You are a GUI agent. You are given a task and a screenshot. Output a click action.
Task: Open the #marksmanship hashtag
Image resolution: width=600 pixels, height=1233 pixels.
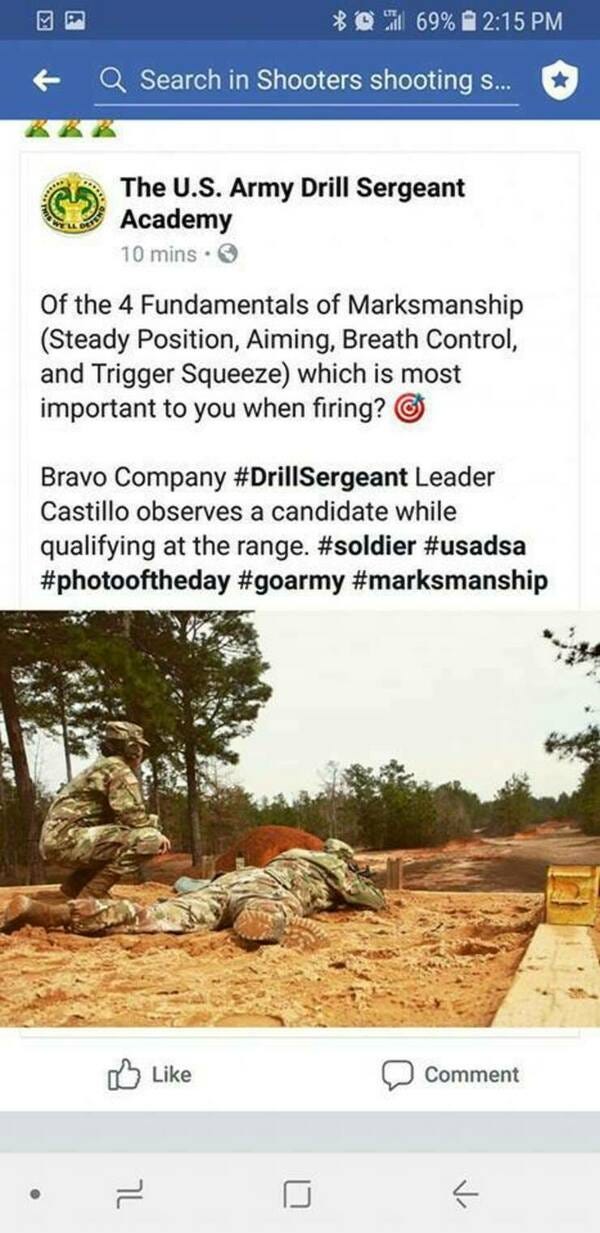(451, 581)
